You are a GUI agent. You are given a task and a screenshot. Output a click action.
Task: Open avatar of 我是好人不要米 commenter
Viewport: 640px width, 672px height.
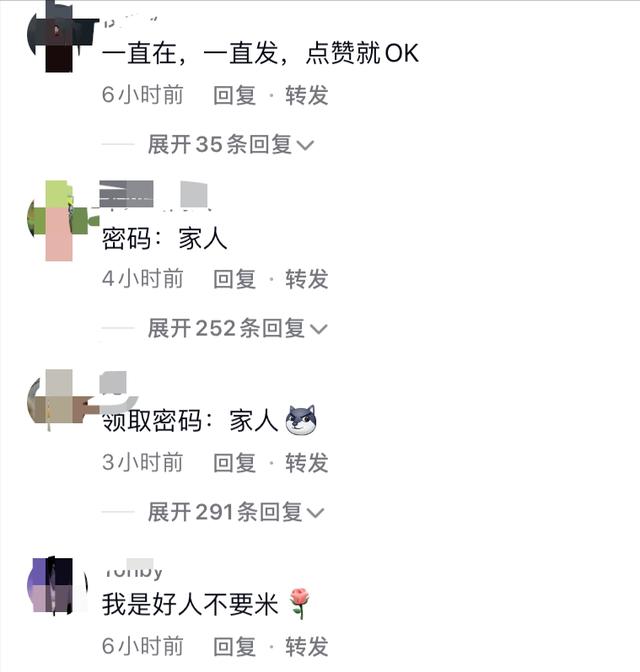(x=52, y=585)
